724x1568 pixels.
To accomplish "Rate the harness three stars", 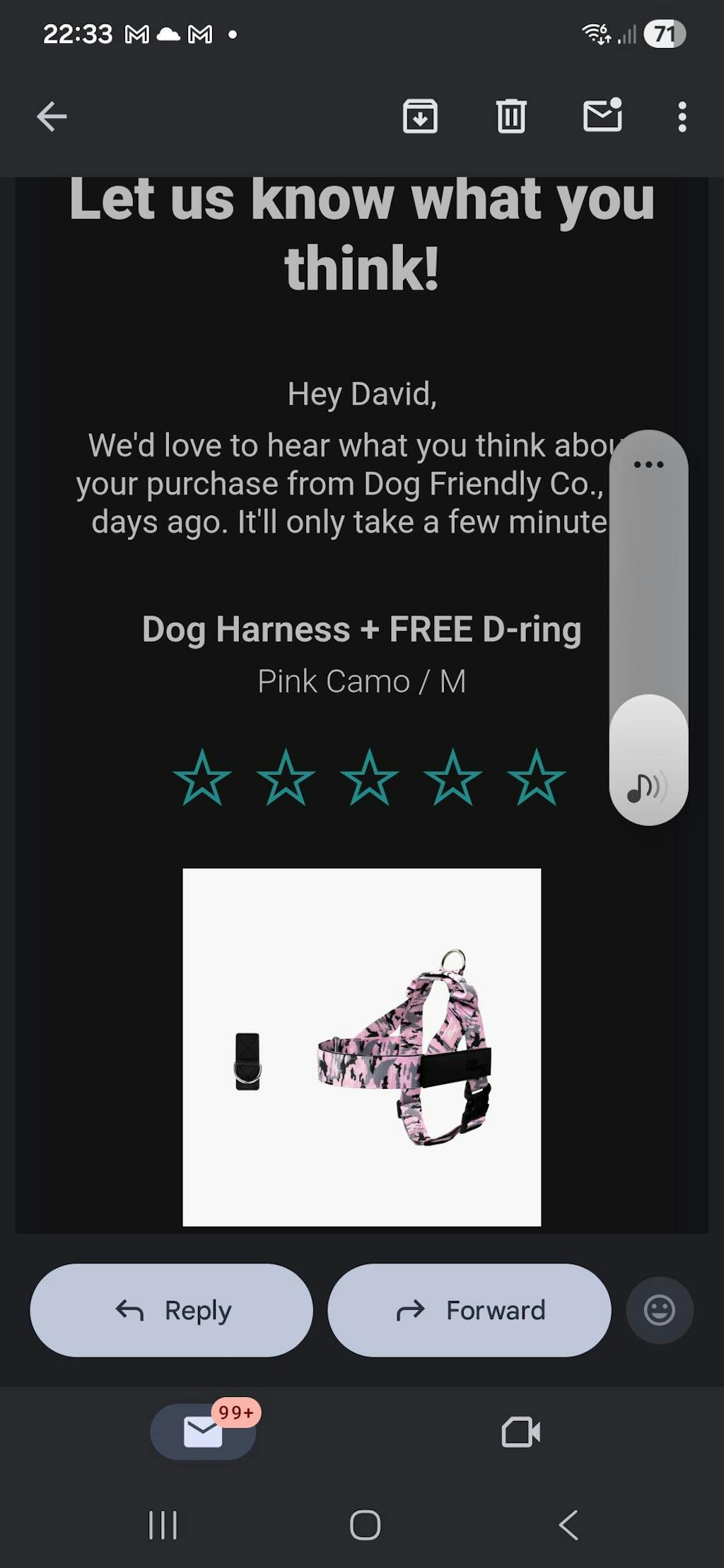I will click(369, 778).
